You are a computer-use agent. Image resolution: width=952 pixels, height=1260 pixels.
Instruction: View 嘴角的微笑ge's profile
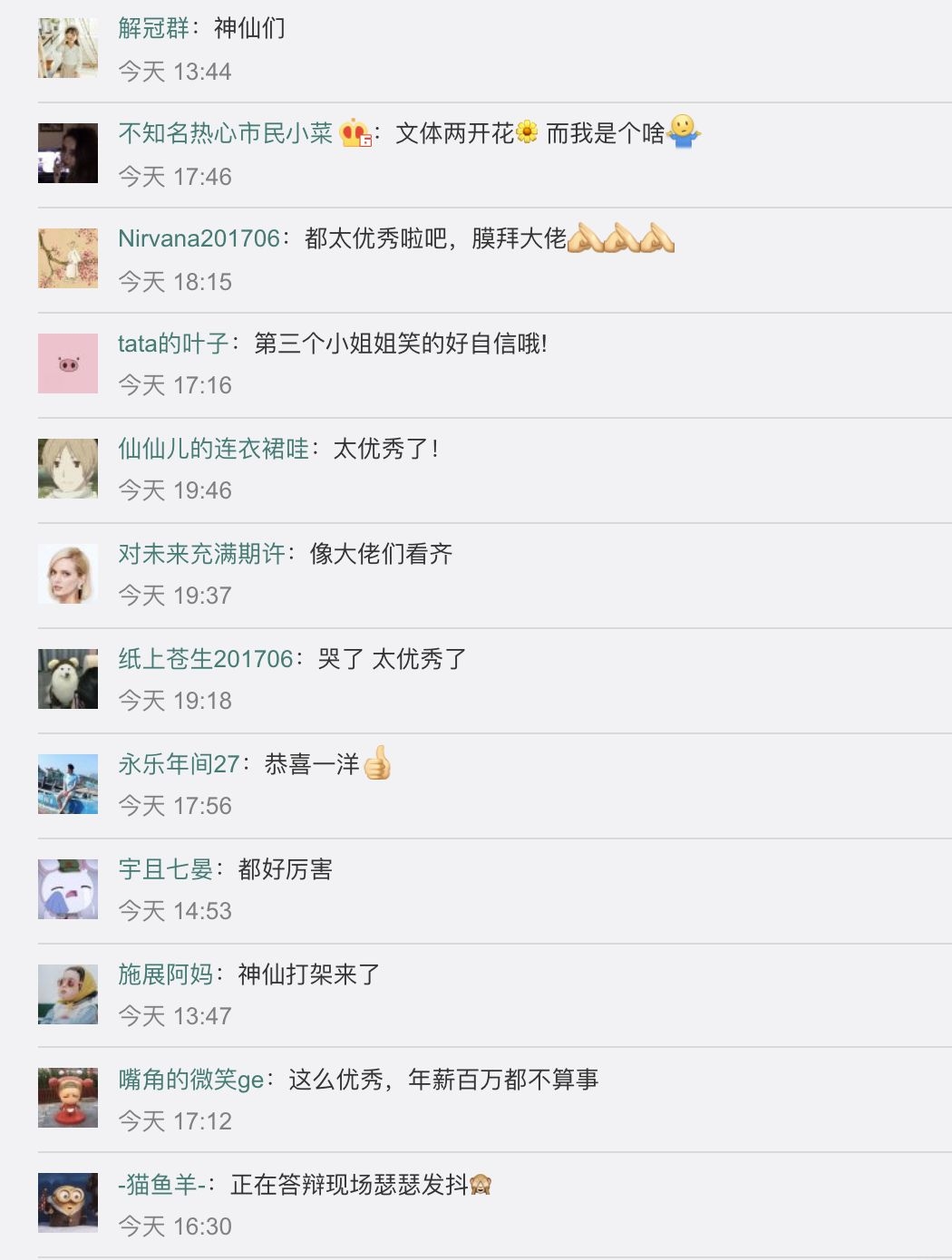tap(190, 1080)
